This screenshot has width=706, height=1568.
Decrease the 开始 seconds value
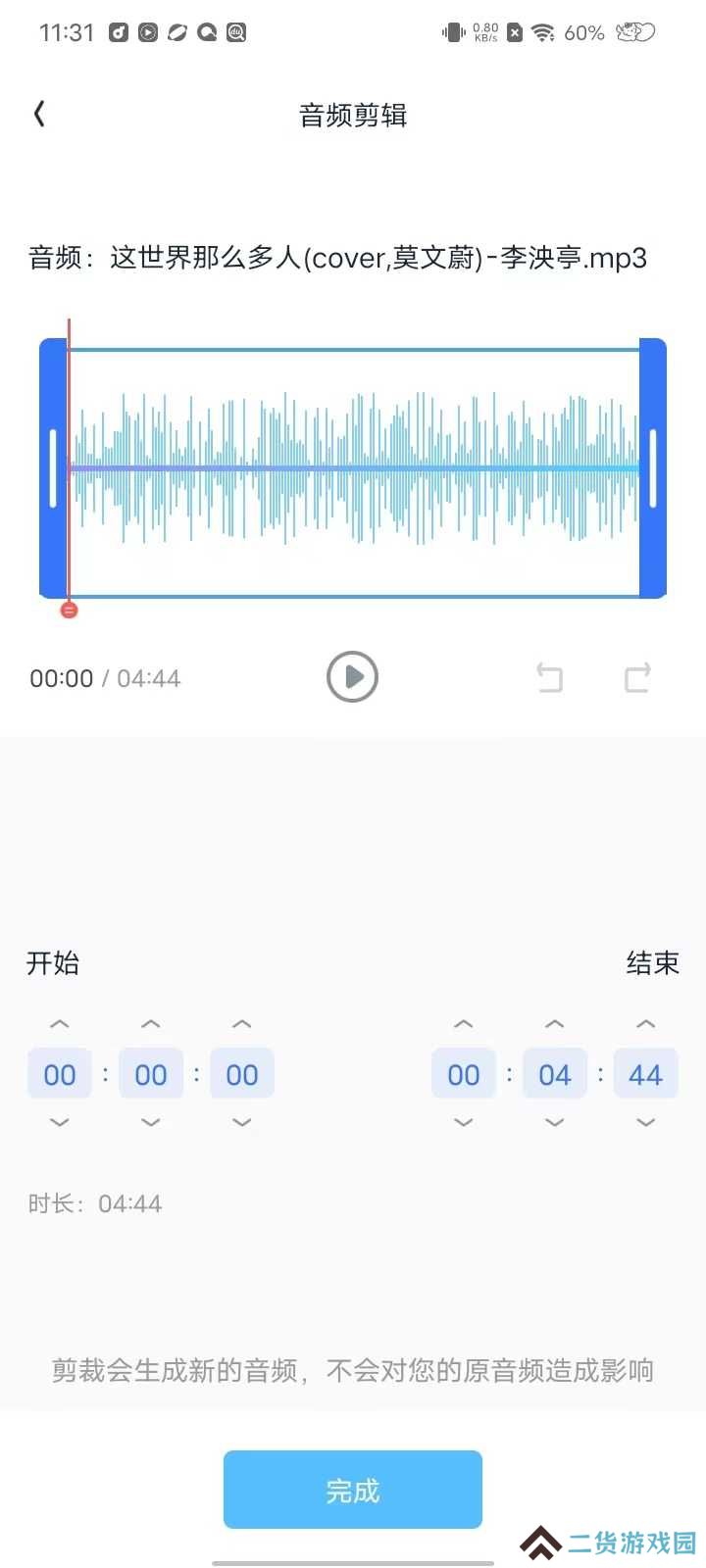click(242, 1122)
